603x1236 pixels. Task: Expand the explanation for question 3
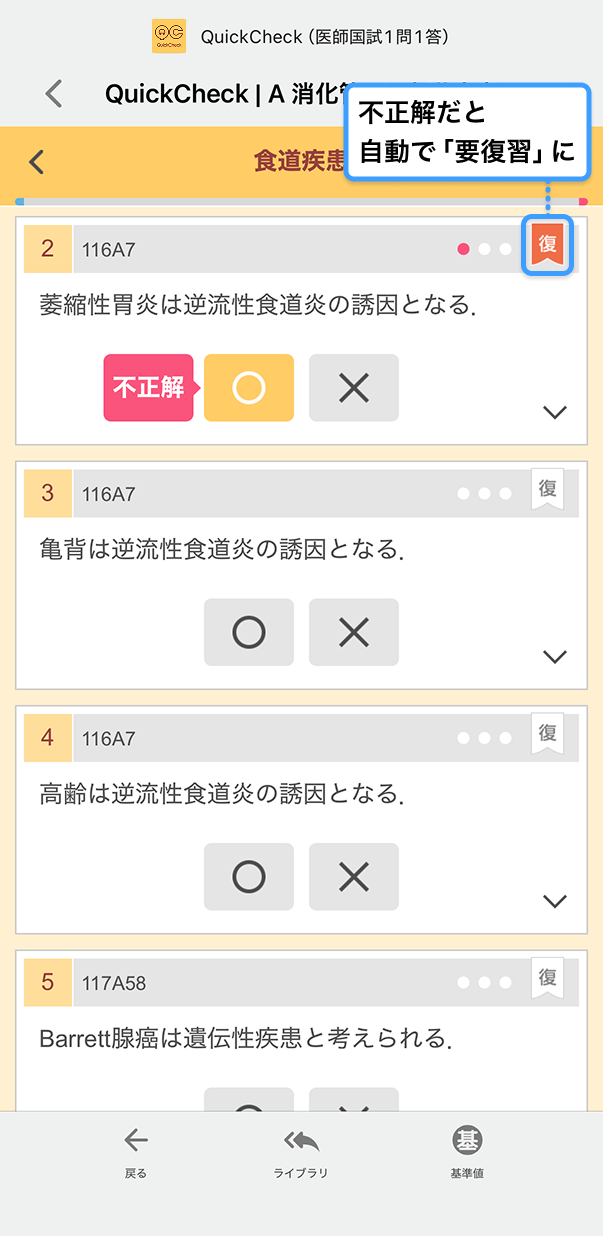tap(554, 657)
